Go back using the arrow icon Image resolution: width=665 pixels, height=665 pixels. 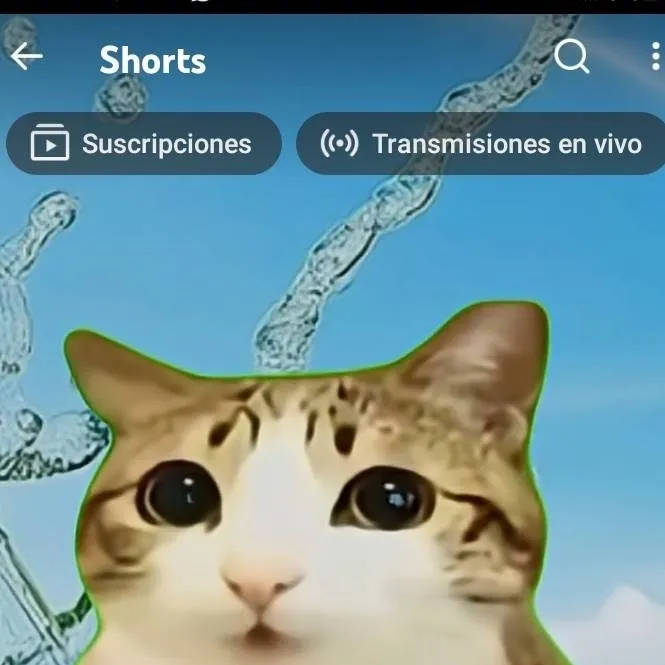click(x=27, y=57)
